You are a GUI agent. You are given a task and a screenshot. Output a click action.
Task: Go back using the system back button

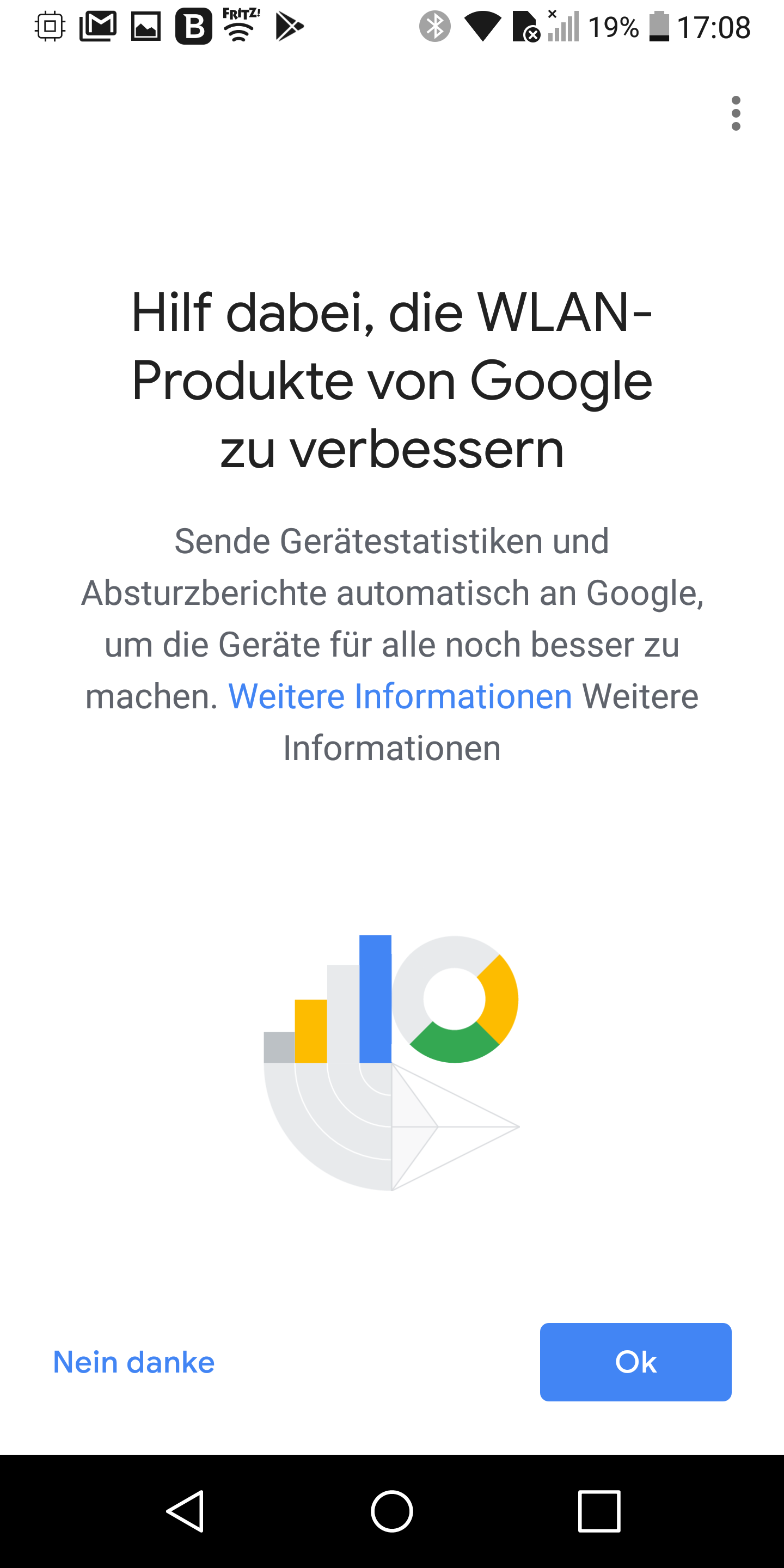pos(185,1511)
